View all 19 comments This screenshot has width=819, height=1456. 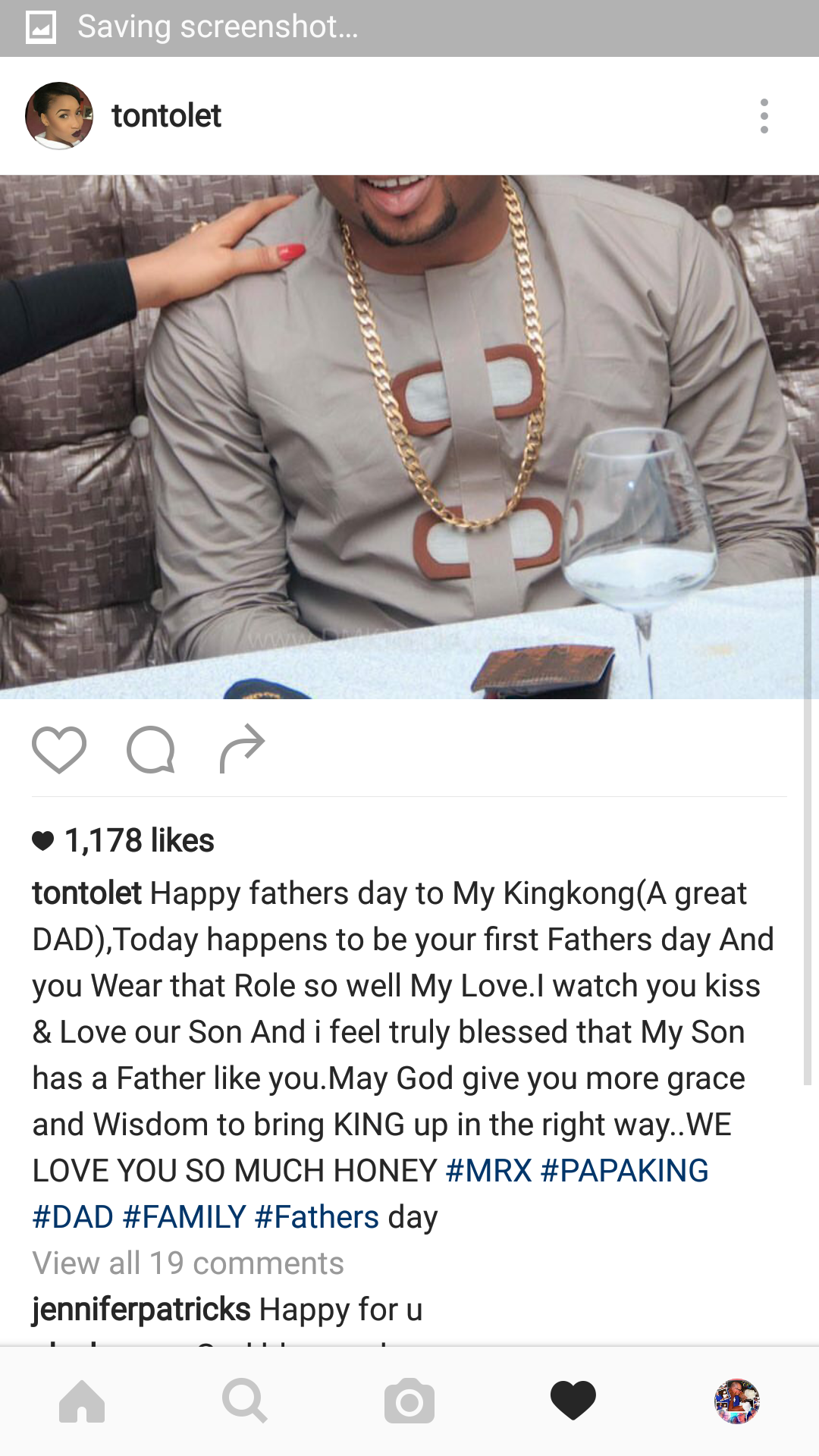pyautogui.click(x=188, y=1263)
